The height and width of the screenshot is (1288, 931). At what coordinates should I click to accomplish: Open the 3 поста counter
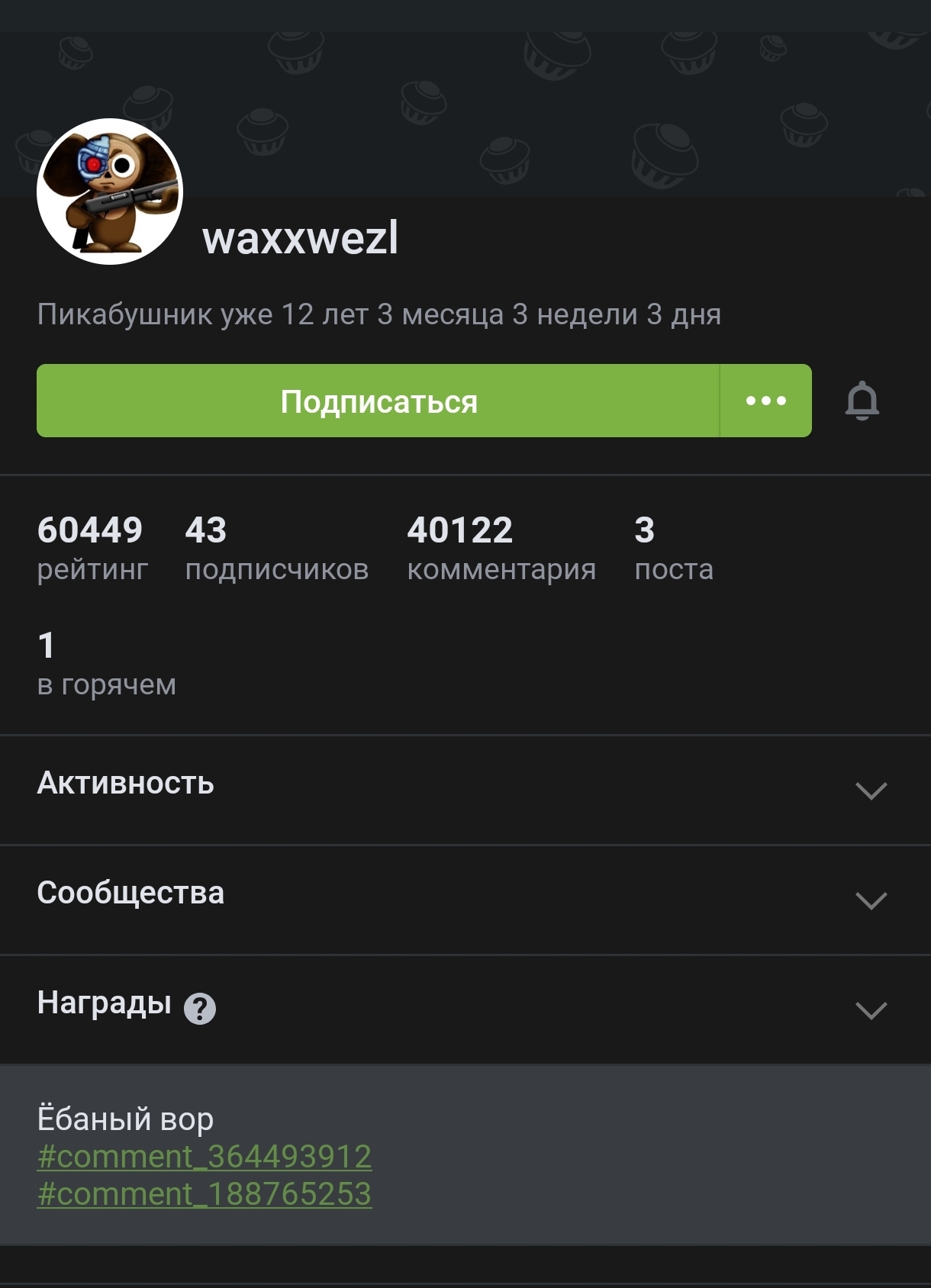[x=673, y=548]
